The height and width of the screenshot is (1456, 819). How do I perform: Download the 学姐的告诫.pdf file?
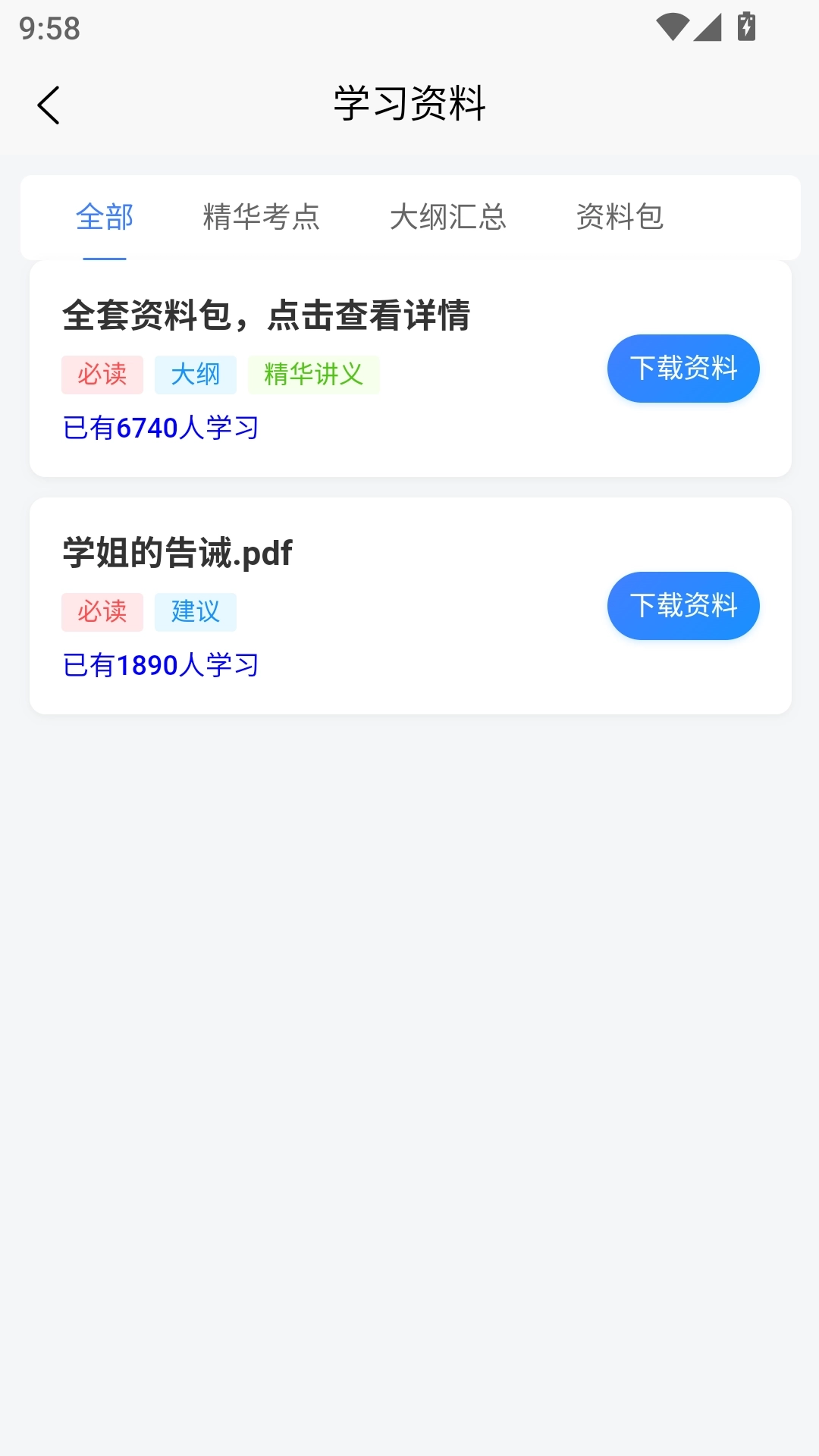(682, 605)
